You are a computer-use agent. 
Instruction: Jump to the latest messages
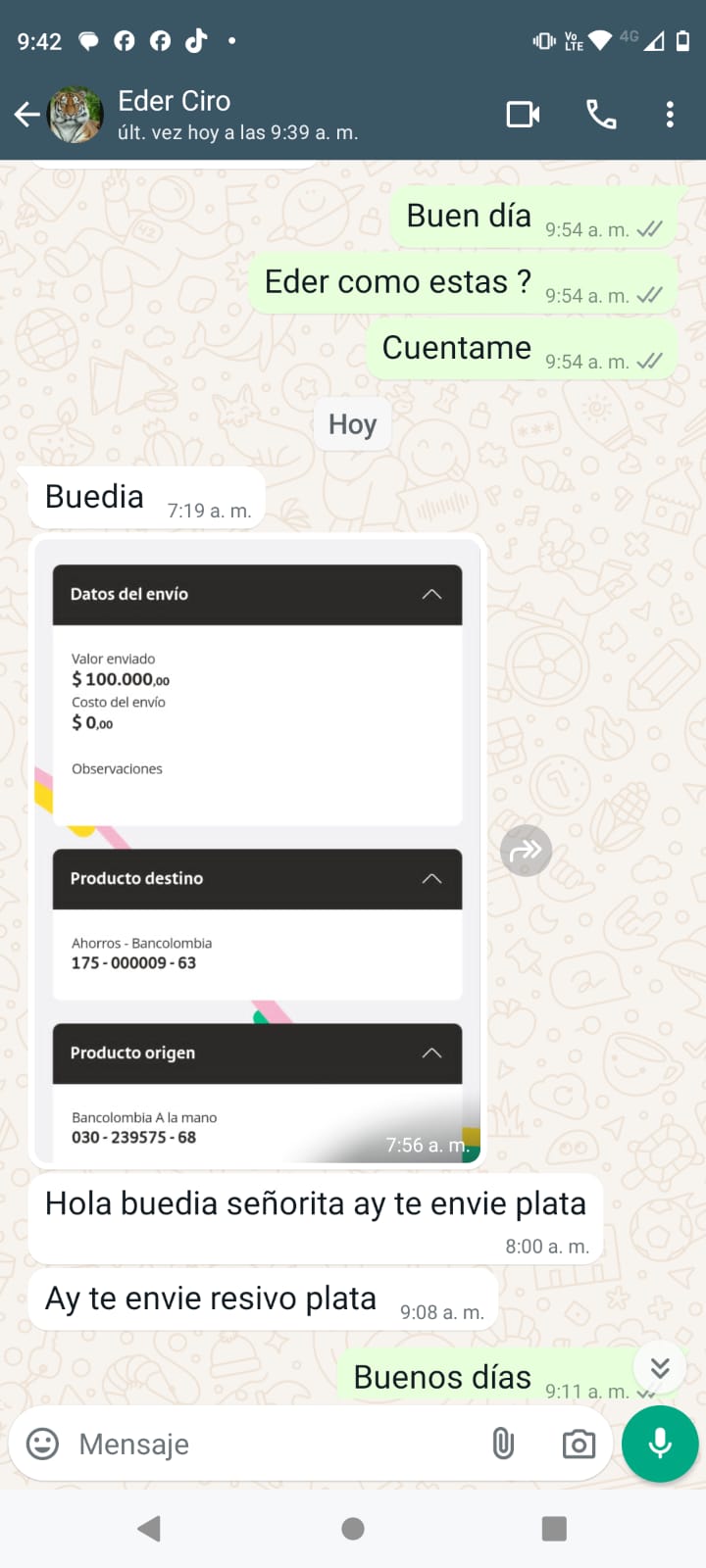(660, 1367)
